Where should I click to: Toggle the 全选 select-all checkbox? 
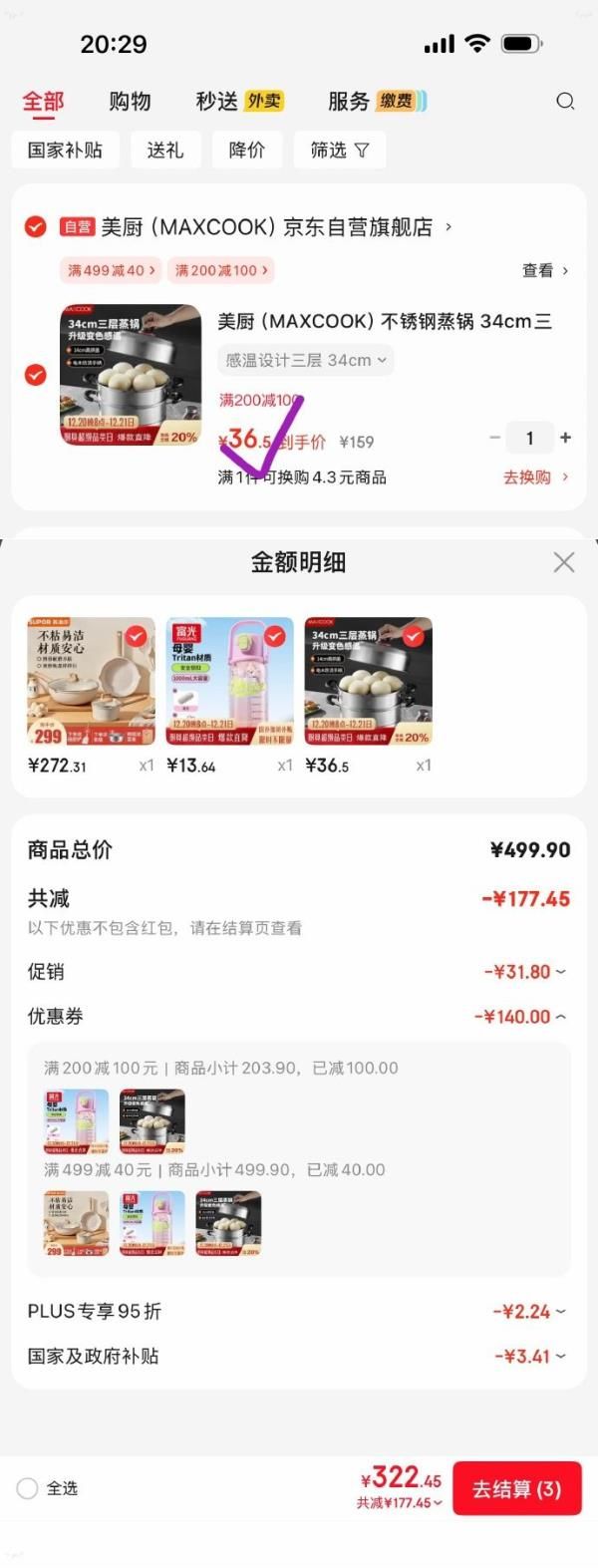pyautogui.click(x=28, y=1488)
